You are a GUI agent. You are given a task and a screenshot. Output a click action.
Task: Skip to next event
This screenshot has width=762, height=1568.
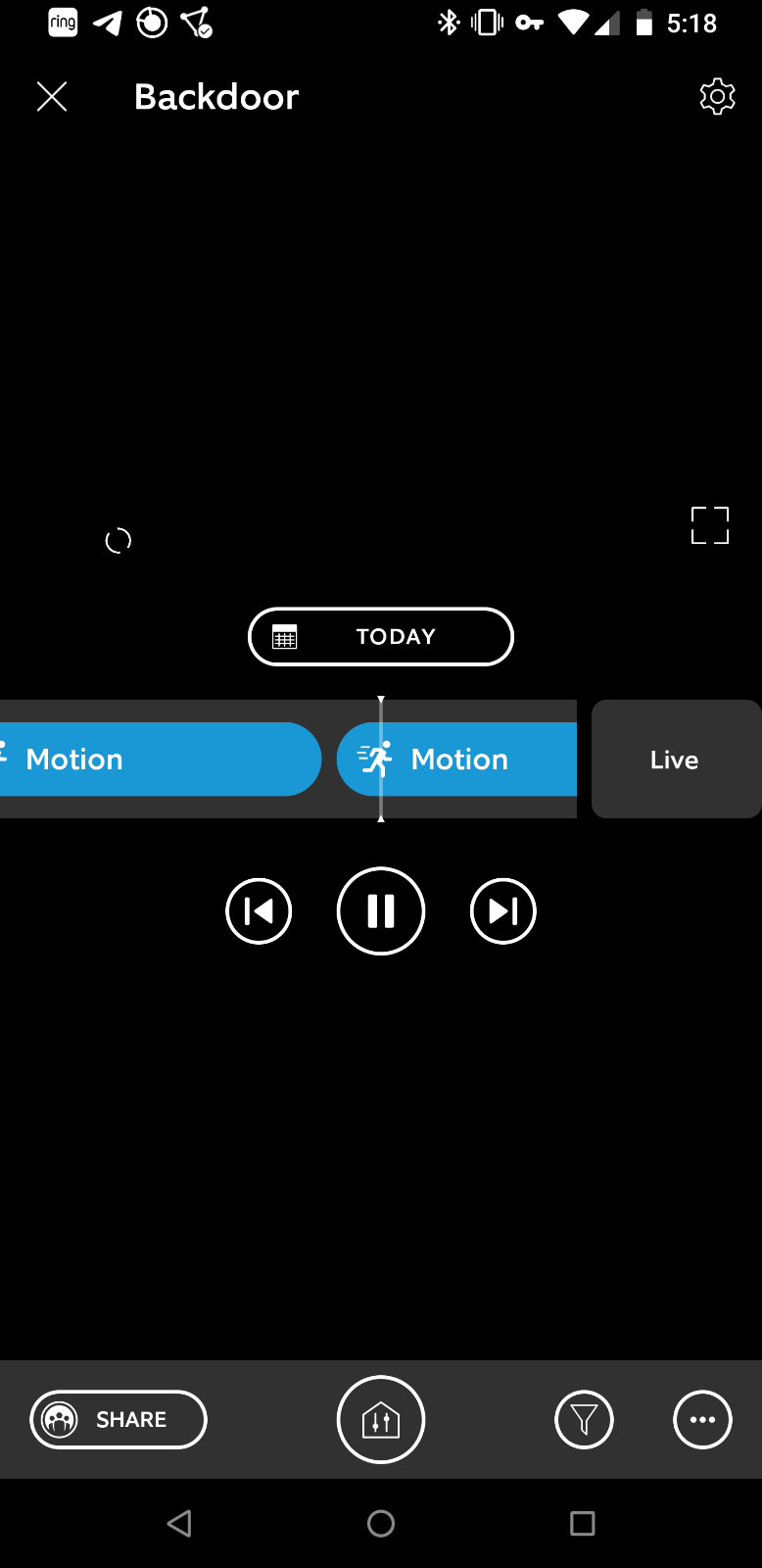503,911
